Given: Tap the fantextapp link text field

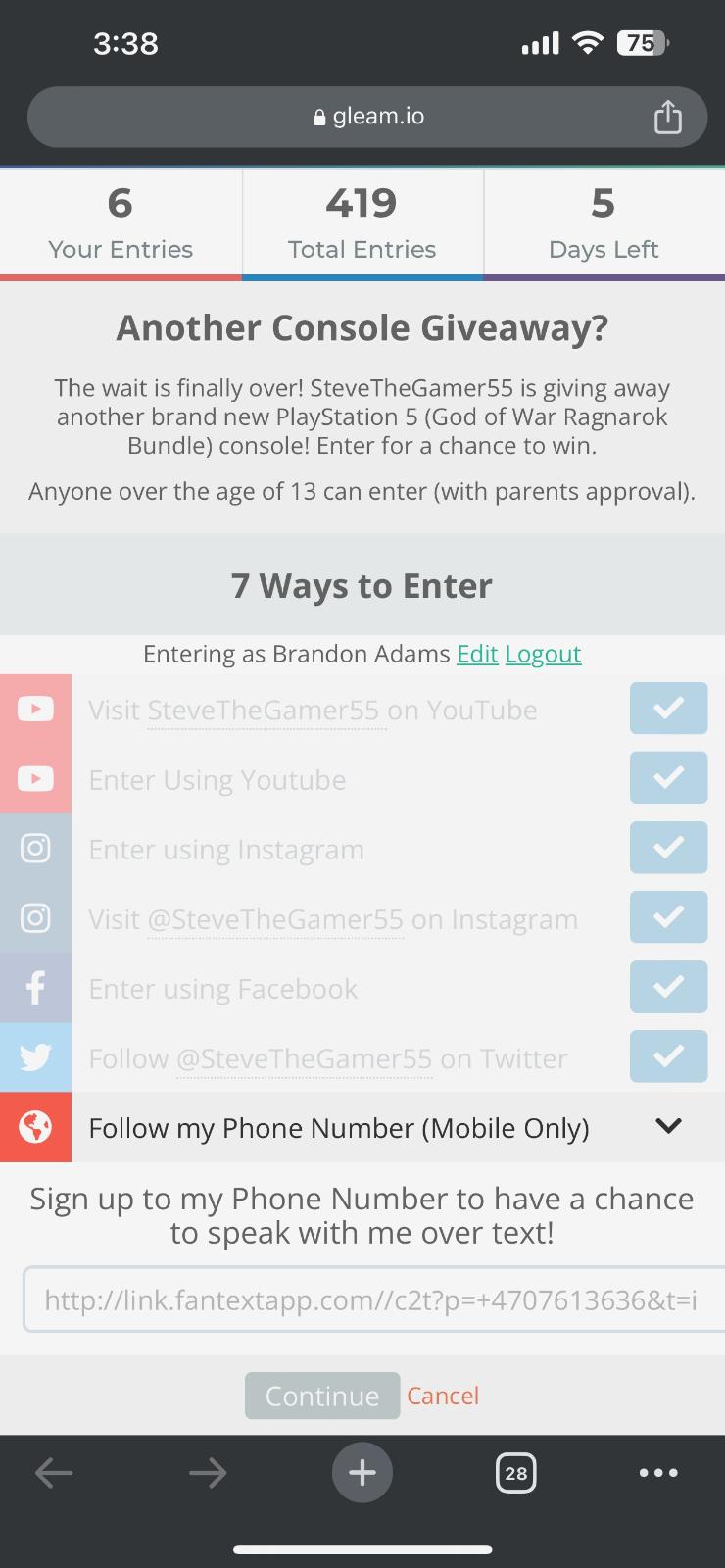Looking at the screenshot, I should point(374,1299).
